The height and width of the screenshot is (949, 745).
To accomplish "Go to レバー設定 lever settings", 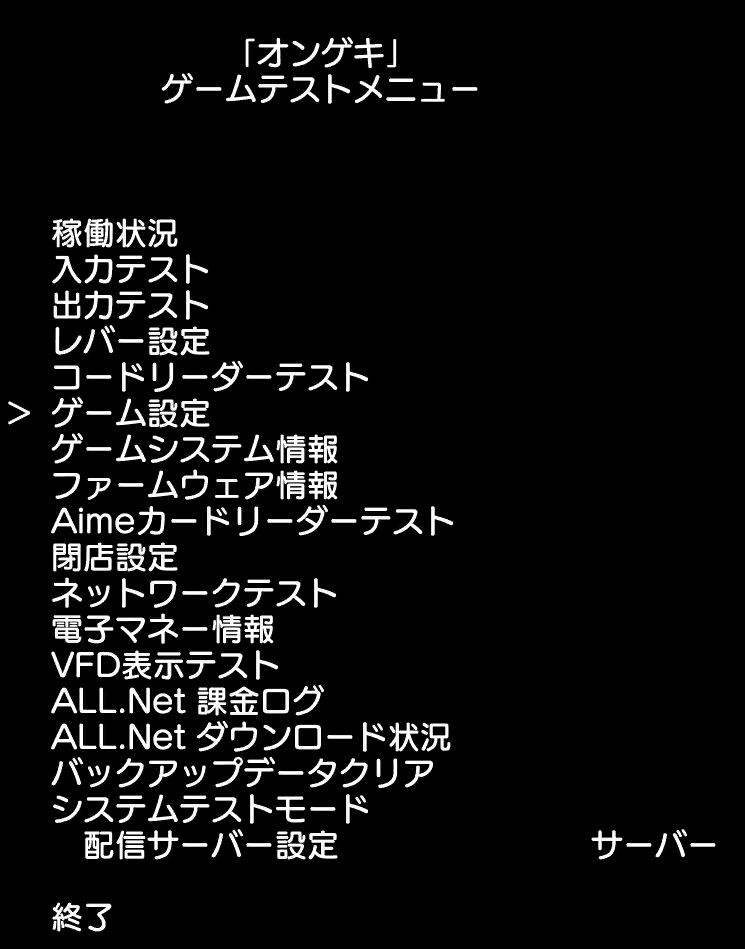I will (x=130, y=342).
